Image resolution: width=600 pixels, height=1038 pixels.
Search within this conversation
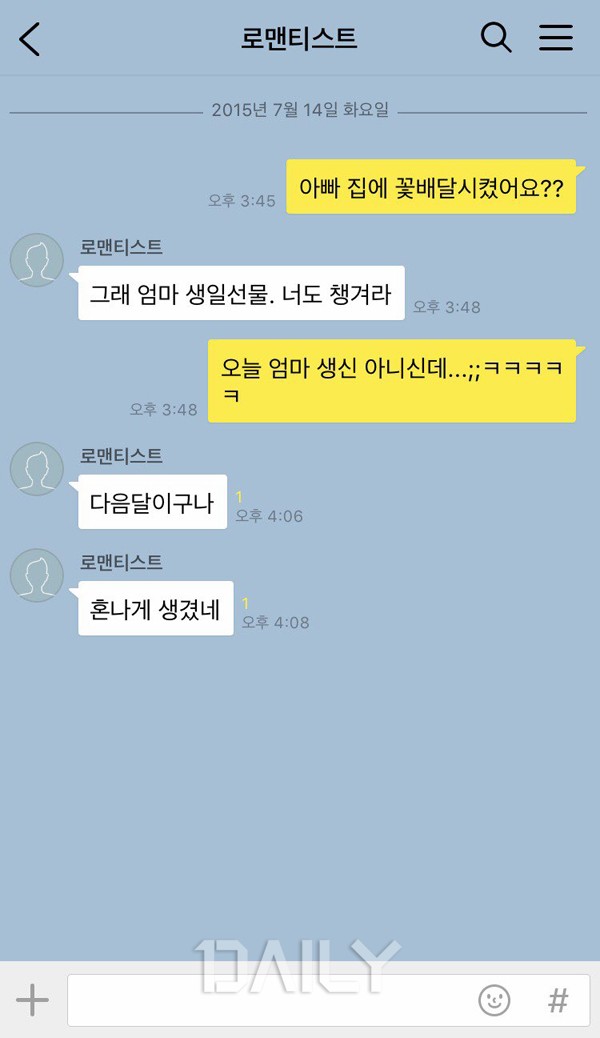click(x=496, y=38)
